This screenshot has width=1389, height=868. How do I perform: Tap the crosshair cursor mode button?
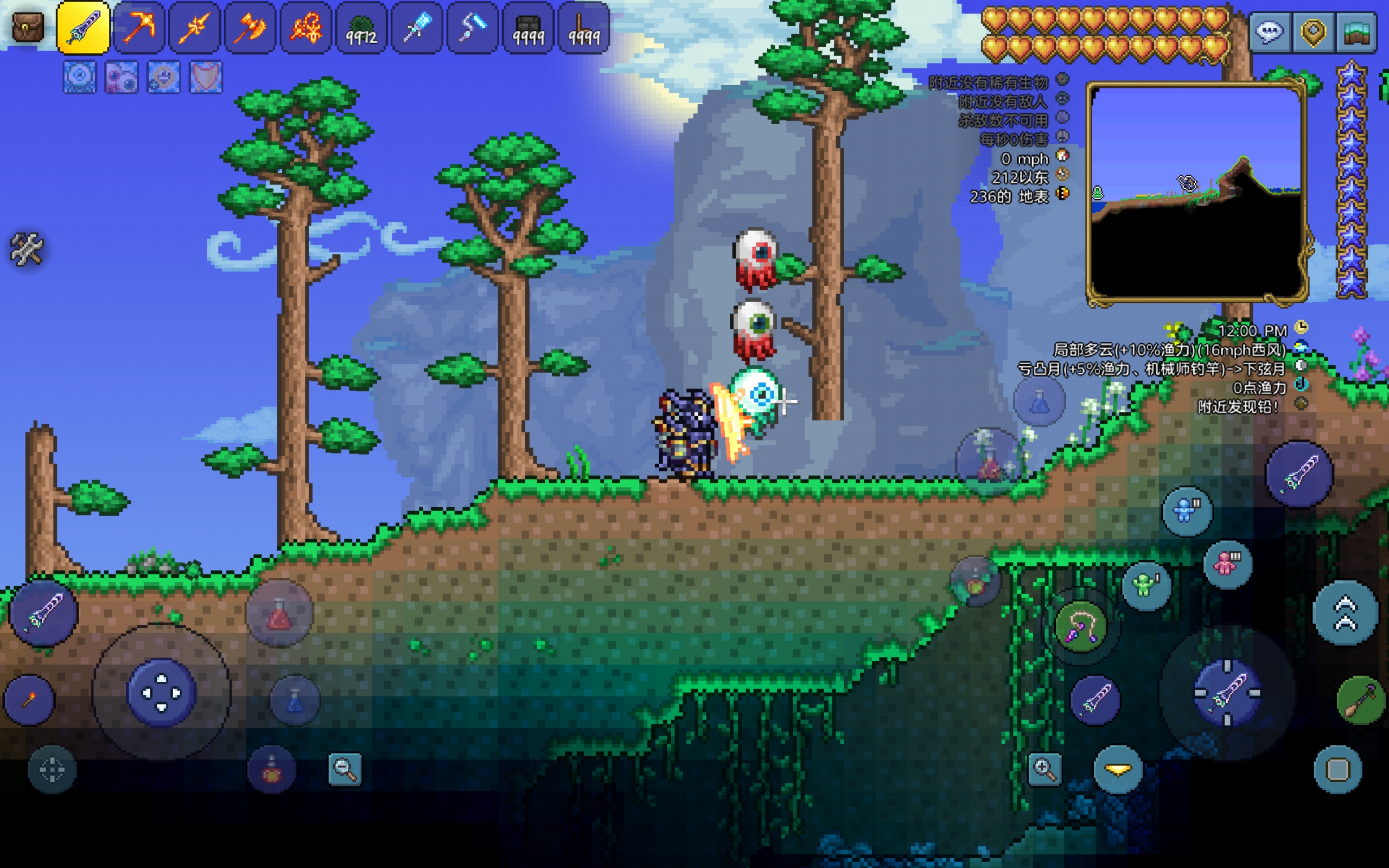pos(52,770)
